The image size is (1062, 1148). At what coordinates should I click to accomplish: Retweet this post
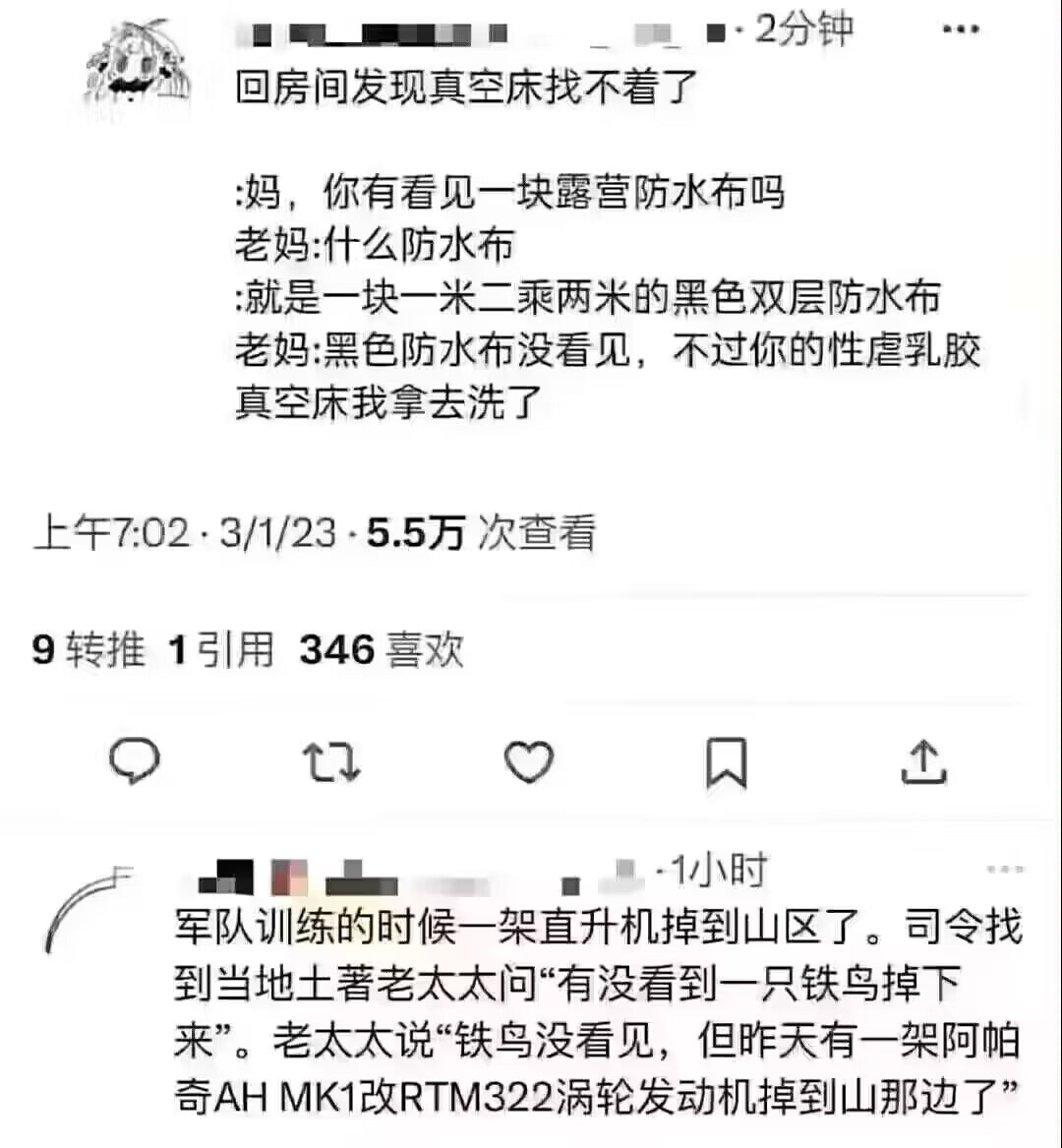coord(330,762)
